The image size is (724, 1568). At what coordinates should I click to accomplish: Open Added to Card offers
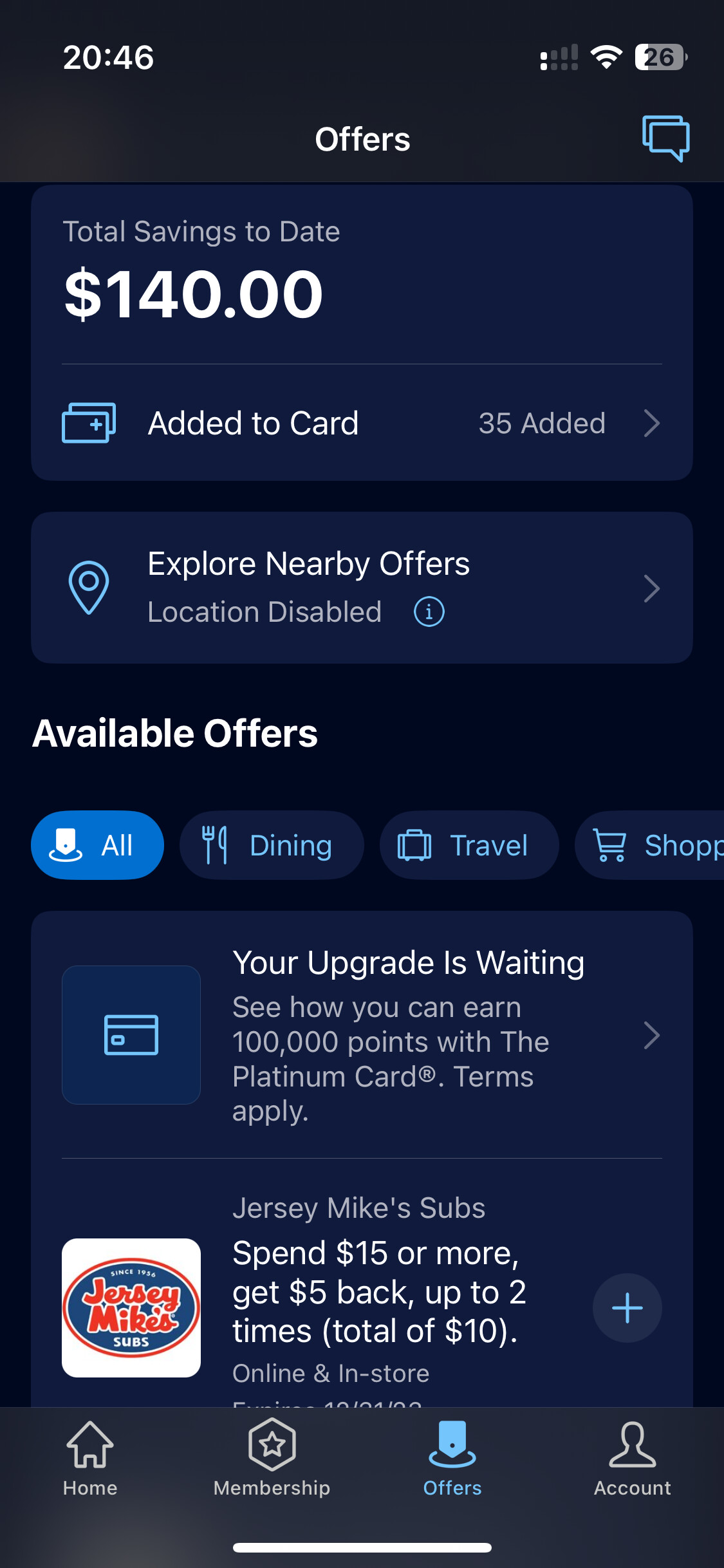click(362, 424)
